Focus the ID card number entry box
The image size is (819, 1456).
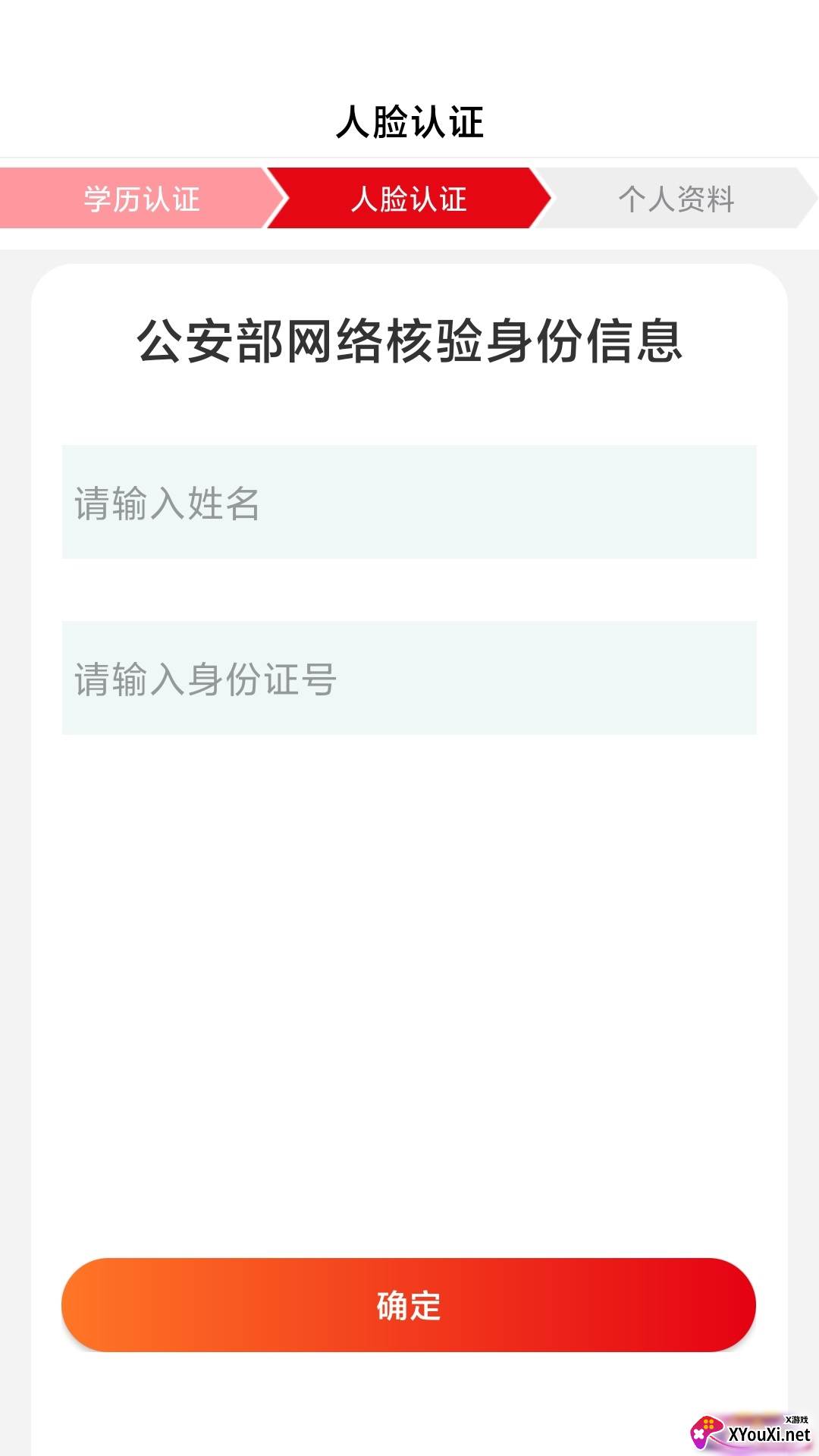409,677
